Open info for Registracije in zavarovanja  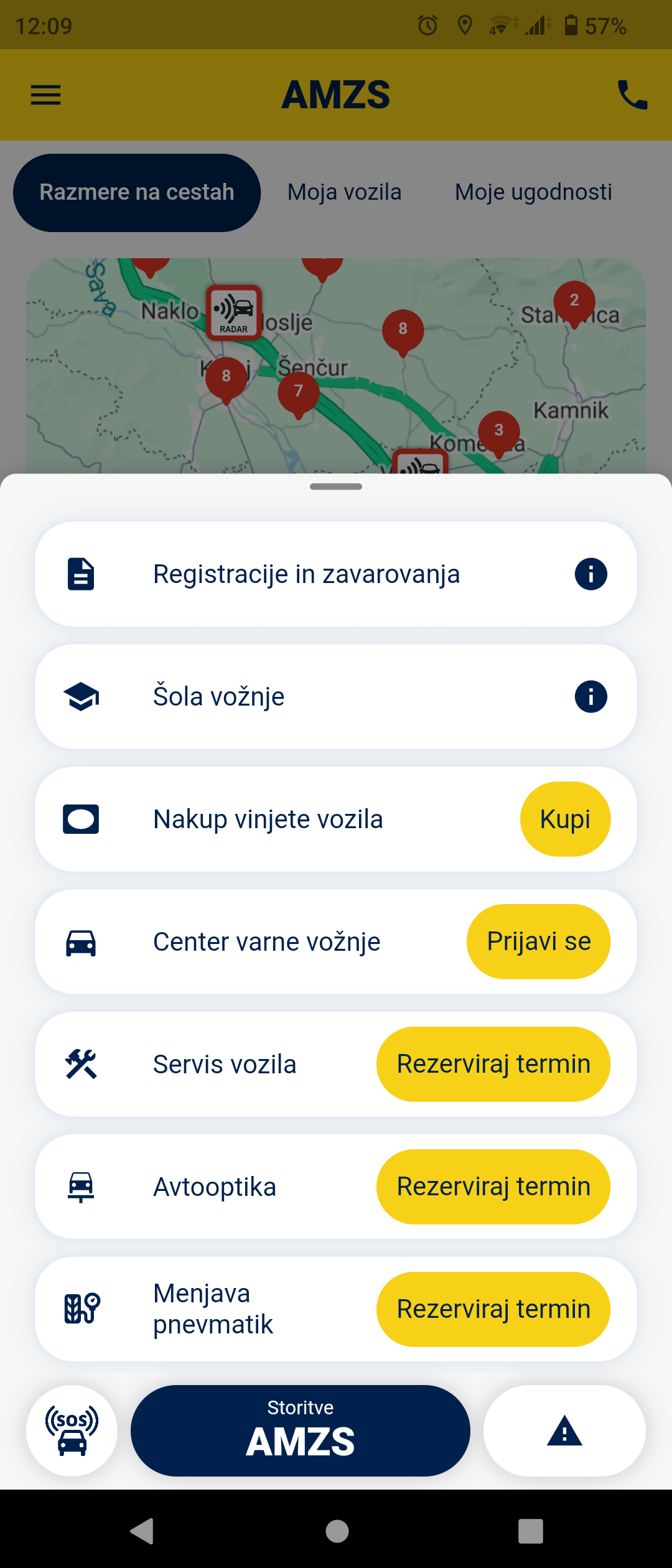(590, 574)
